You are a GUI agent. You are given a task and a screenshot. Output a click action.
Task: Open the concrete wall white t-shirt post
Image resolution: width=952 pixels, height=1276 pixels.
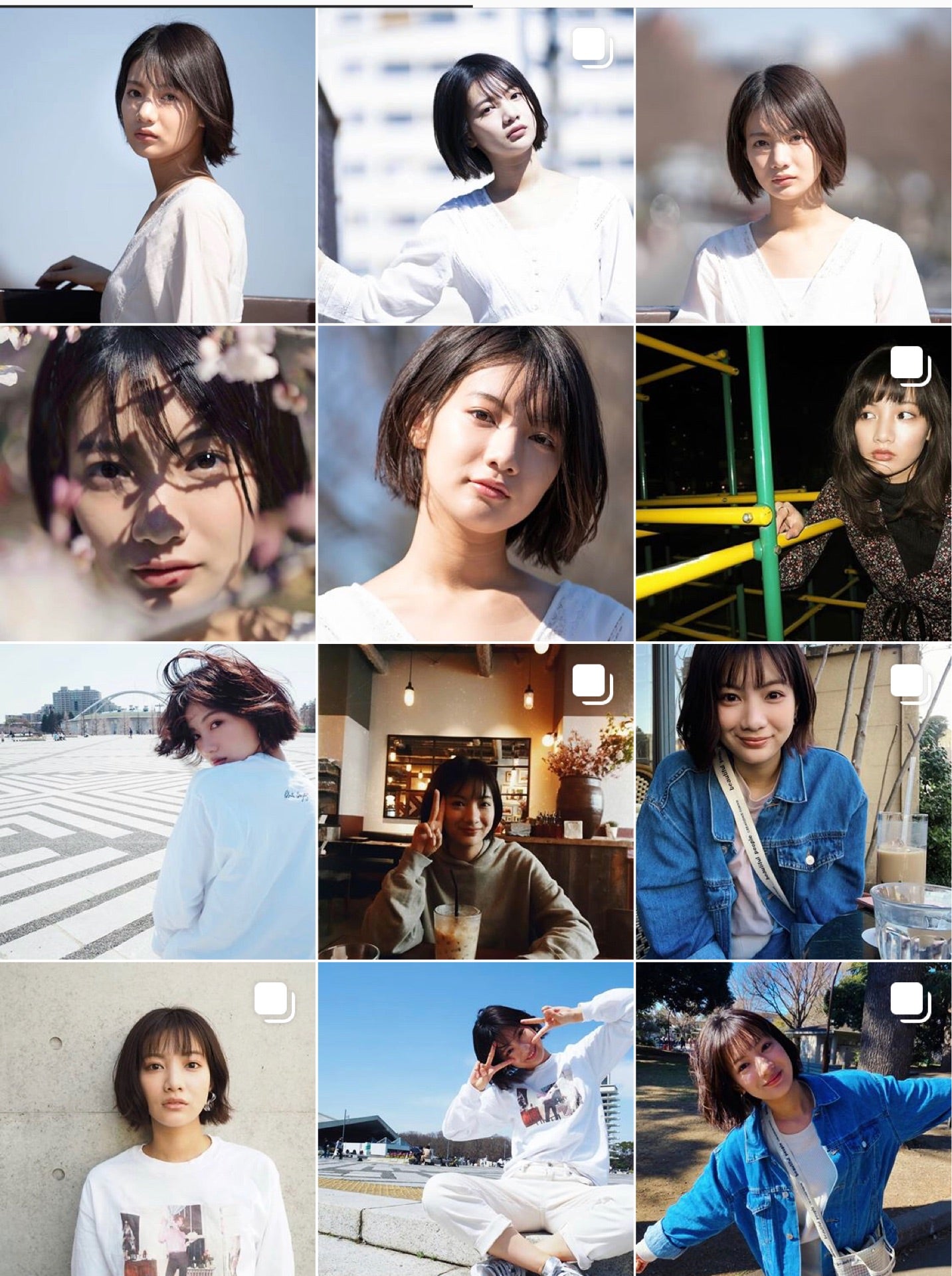[157, 1119]
